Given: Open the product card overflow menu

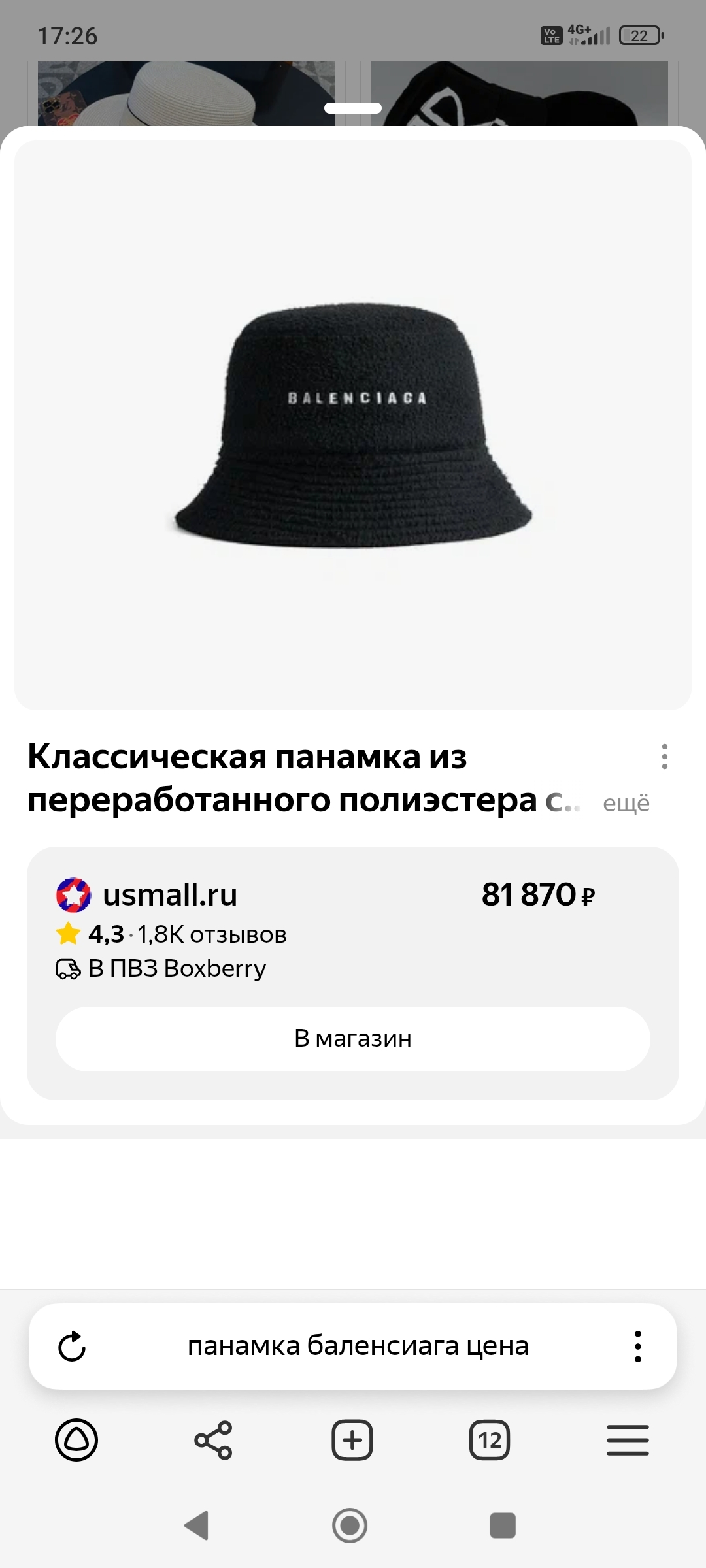Looking at the screenshot, I should pyautogui.click(x=664, y=757).
